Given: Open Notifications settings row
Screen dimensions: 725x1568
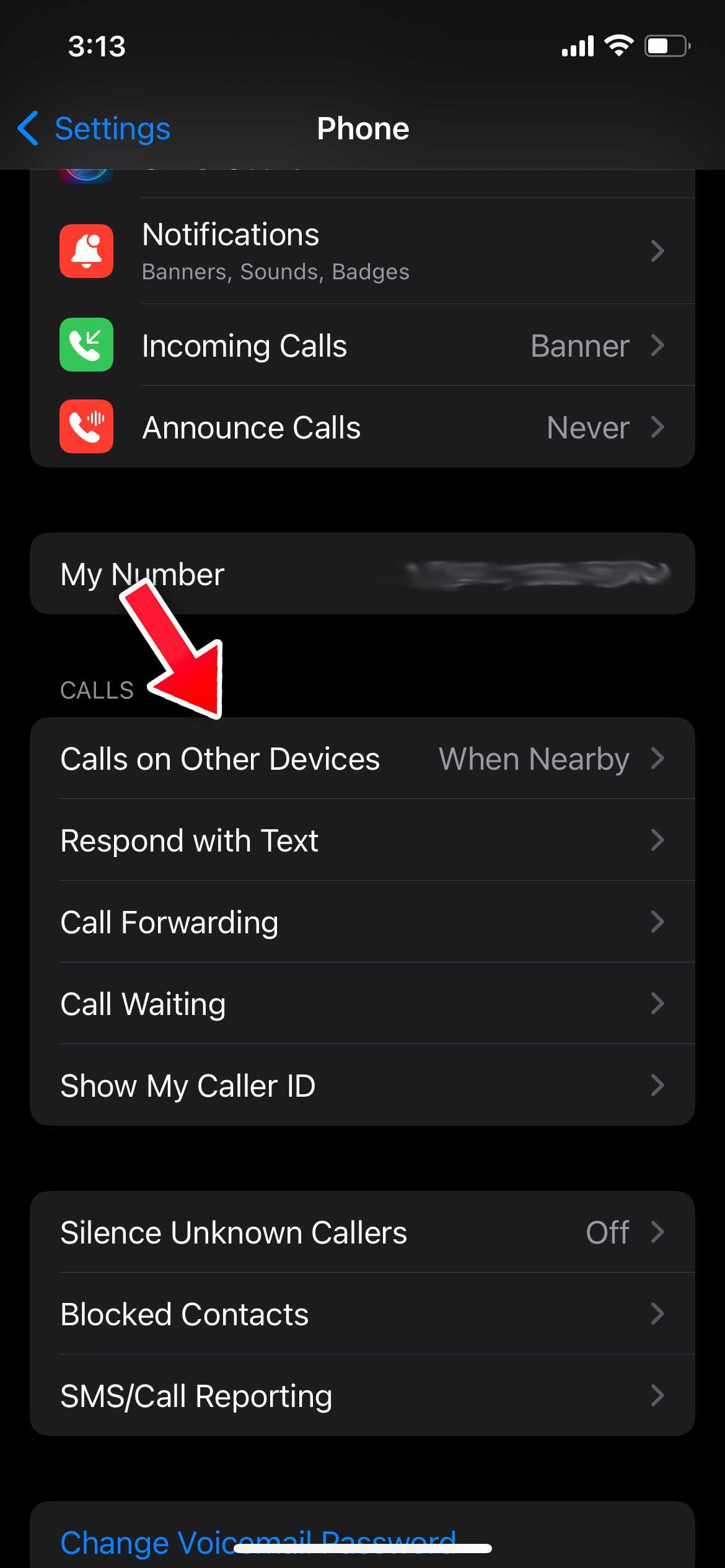Looking at the screenshot, I should 362,251.
